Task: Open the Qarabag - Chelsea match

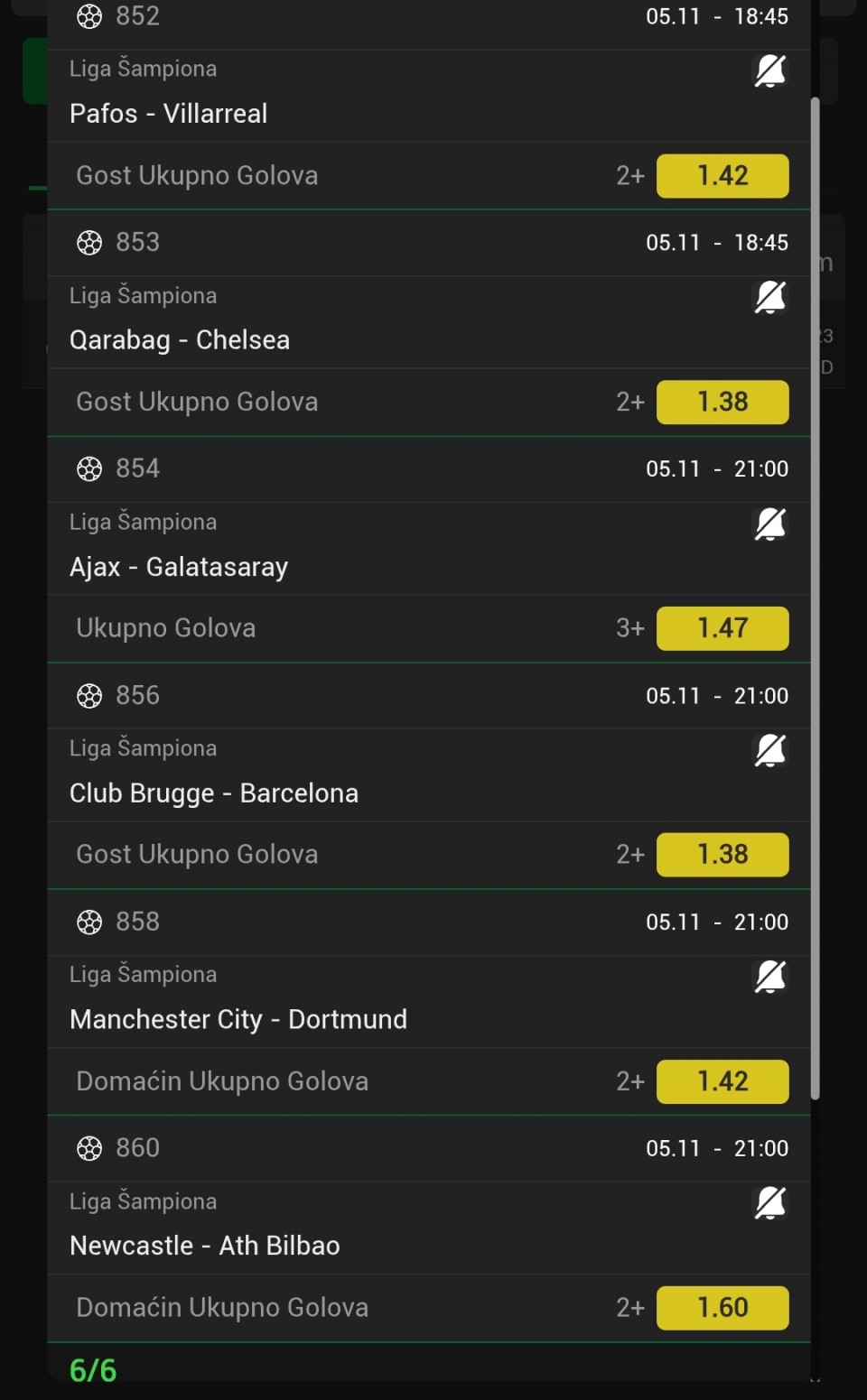Action: coord(180,340)
